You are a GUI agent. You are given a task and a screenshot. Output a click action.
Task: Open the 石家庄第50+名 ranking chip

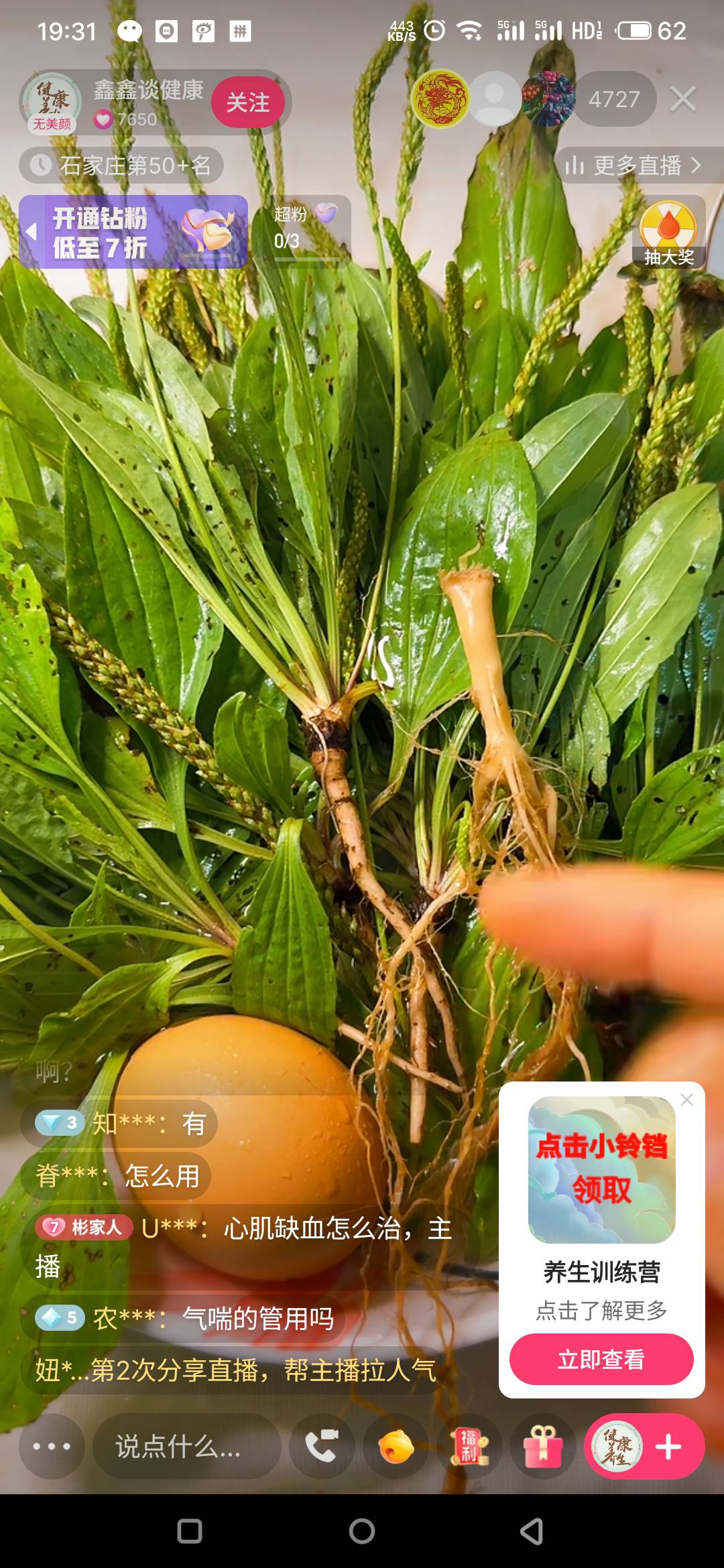122,166
